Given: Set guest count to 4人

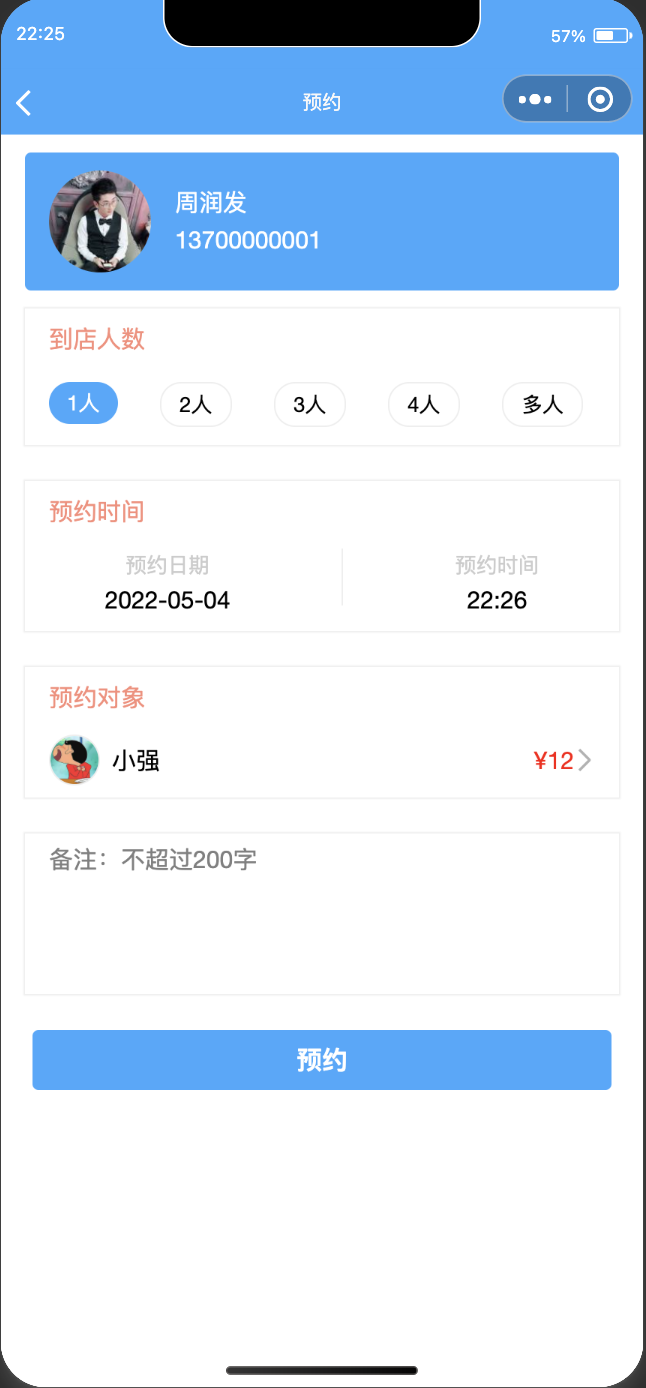Looking at the screenshot, I should click(x=424, y=405).
